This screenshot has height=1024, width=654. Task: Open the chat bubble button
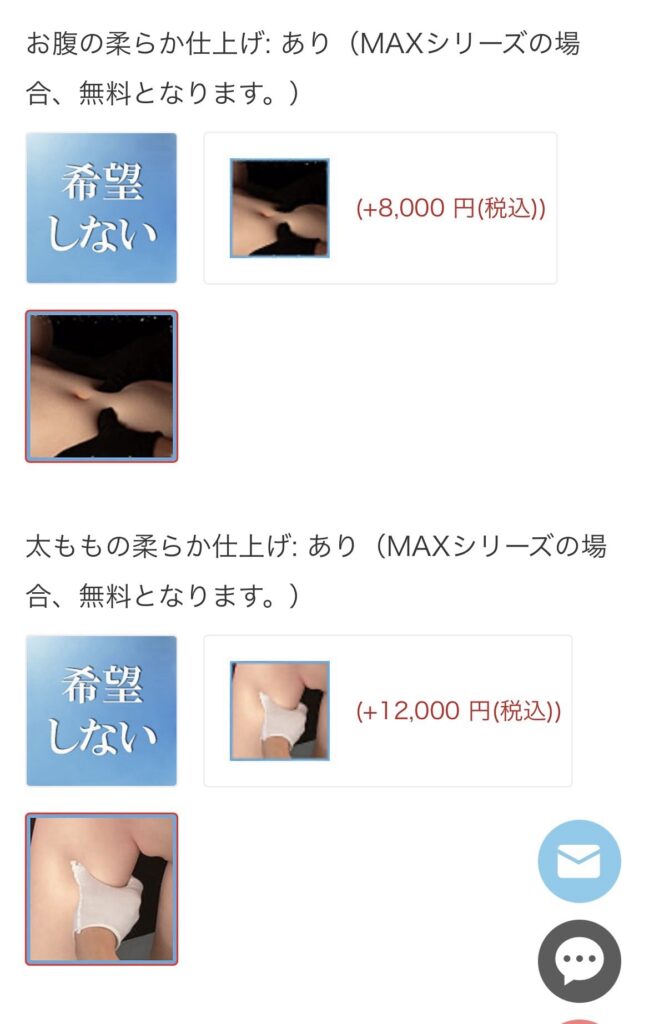tap(579, 961)
